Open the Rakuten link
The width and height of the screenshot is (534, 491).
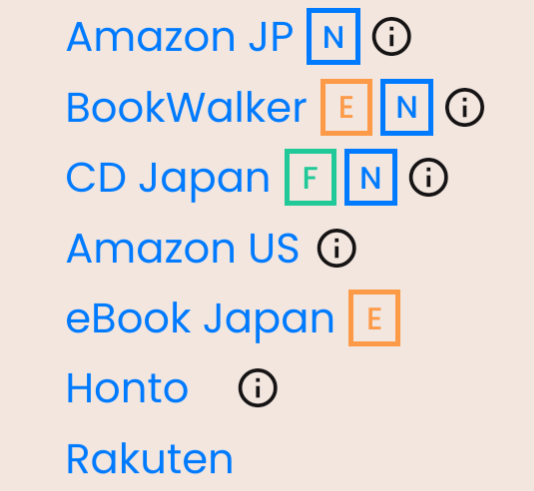(150, 458)
